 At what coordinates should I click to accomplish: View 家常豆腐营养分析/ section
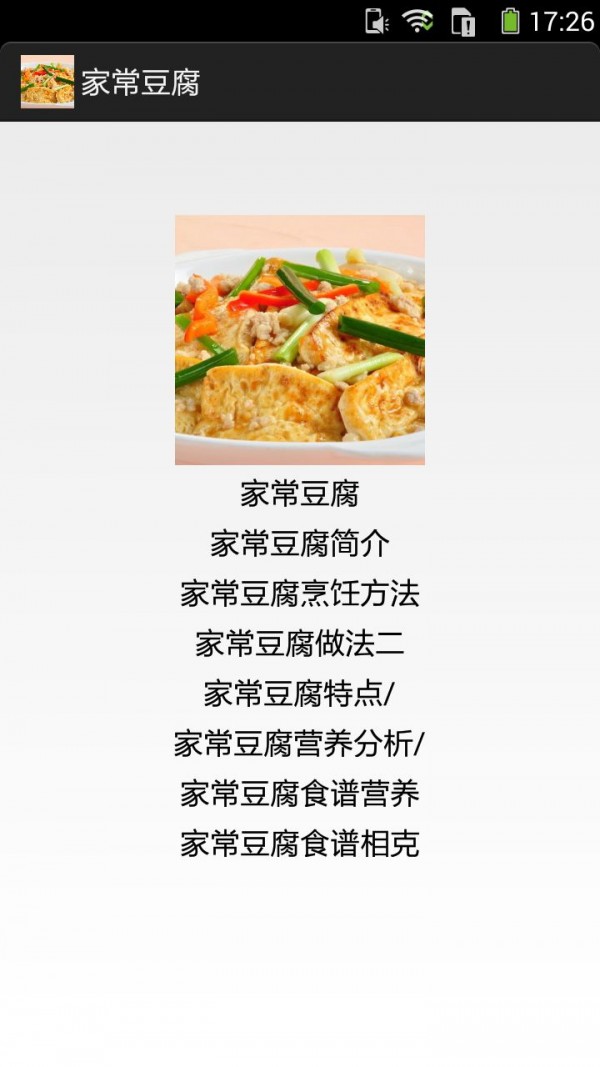click(299, 744)
